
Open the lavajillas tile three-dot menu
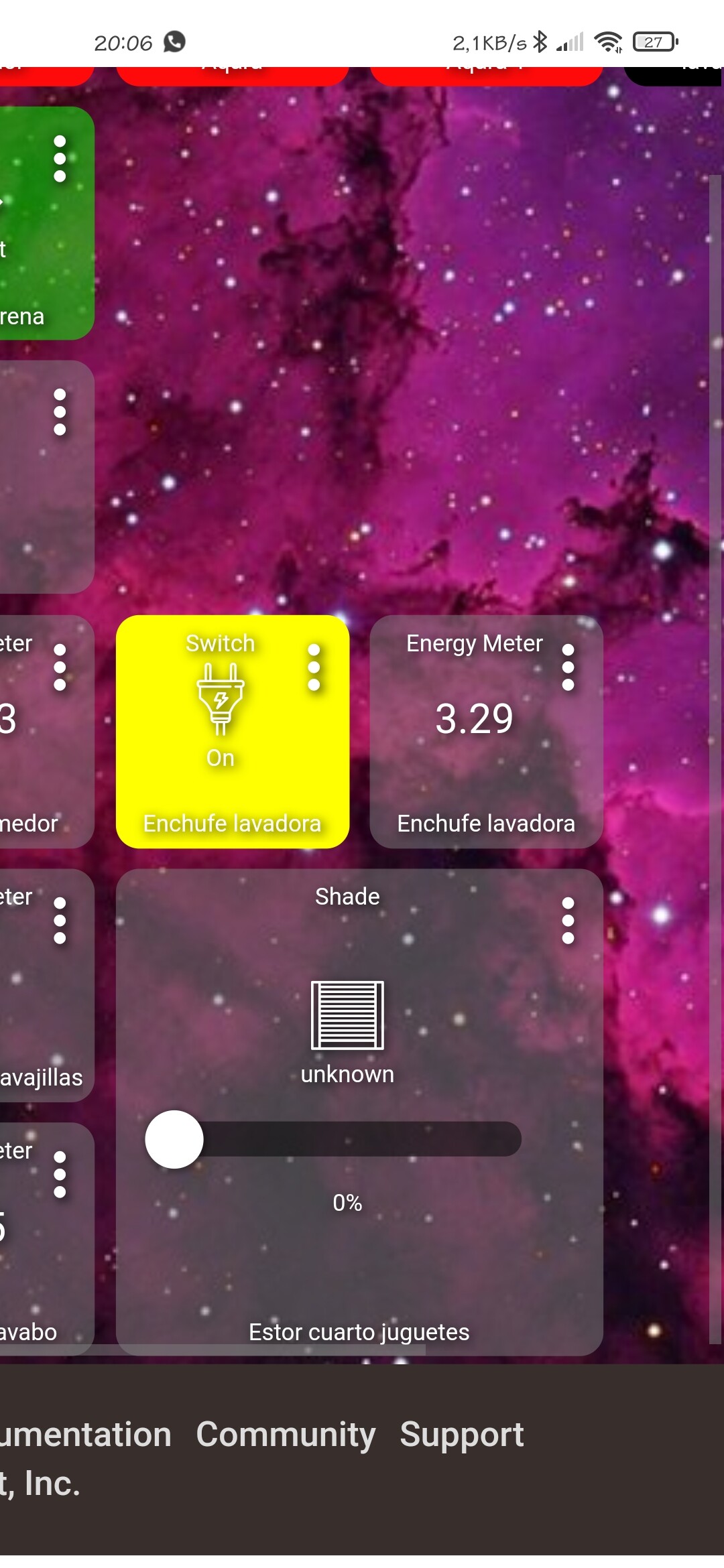coord(60,921)
